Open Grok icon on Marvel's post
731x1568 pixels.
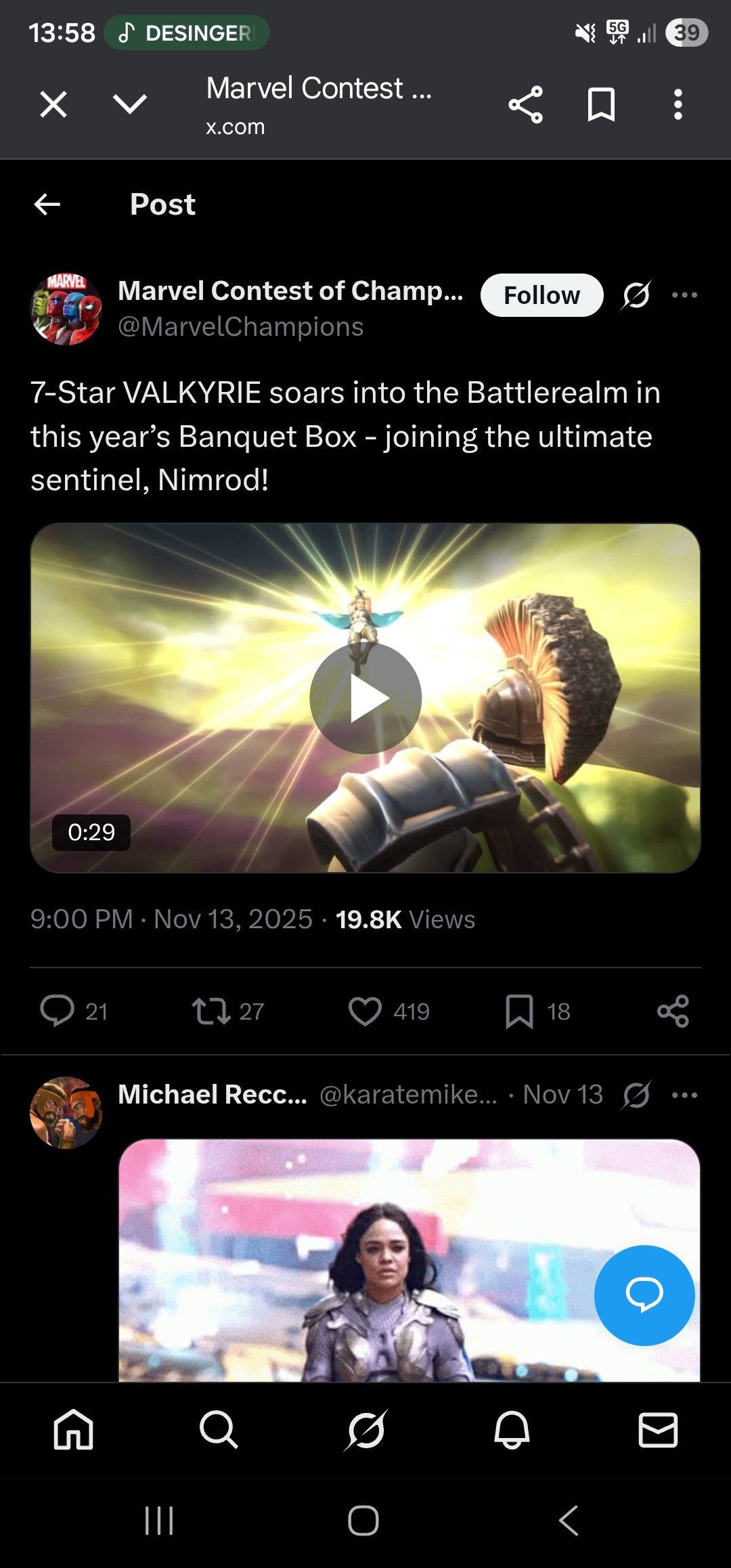point(636,295)
